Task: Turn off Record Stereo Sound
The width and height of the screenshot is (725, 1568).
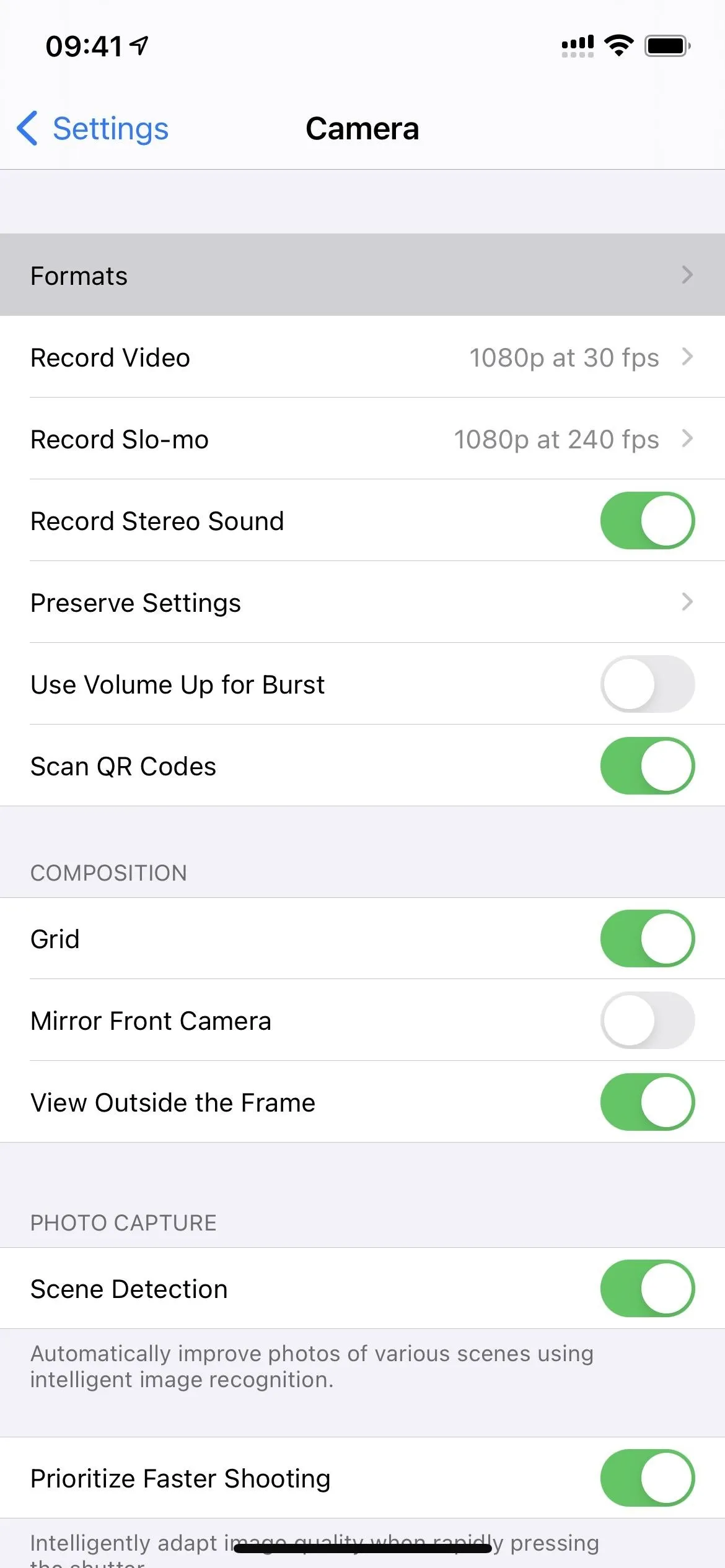Action: coord(647,521)
